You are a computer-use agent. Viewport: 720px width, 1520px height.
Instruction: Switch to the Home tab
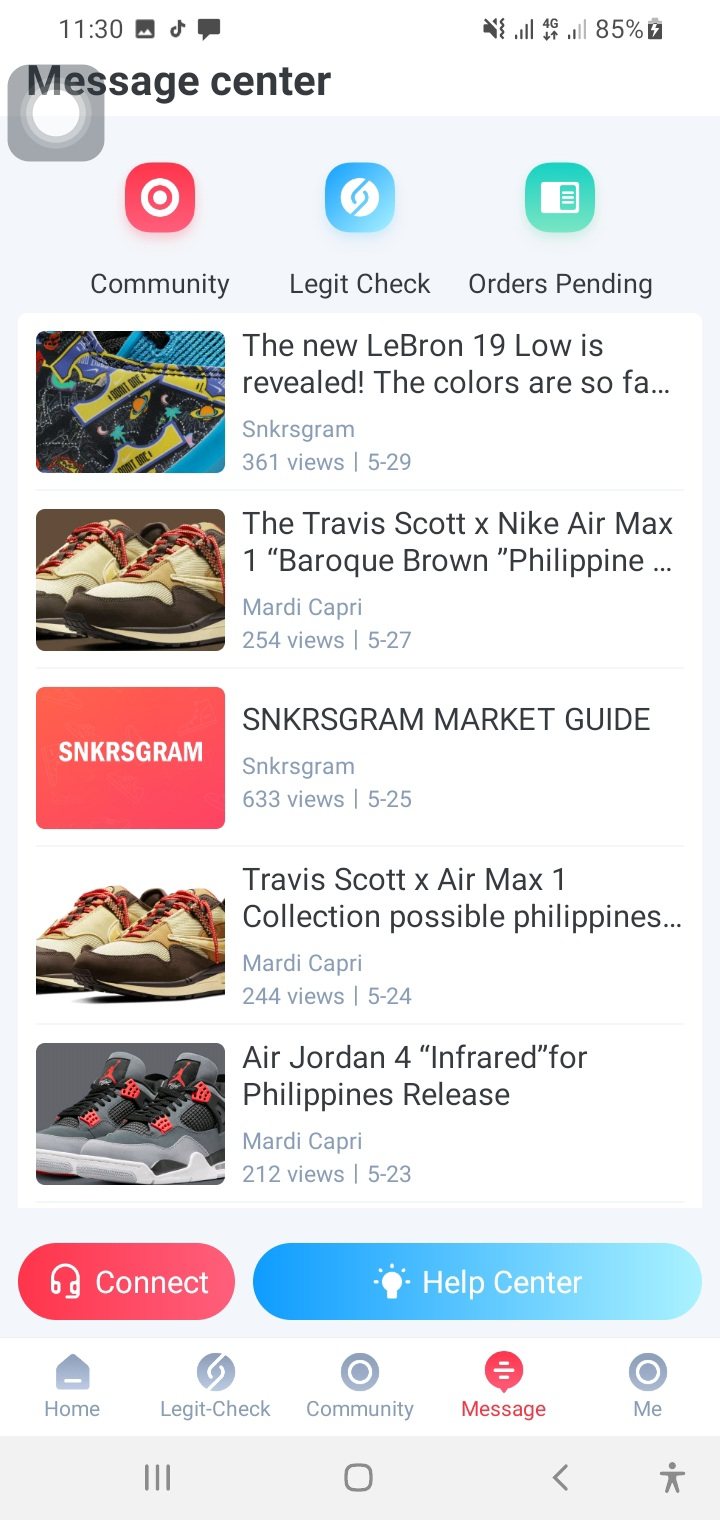coord(72,1386)
